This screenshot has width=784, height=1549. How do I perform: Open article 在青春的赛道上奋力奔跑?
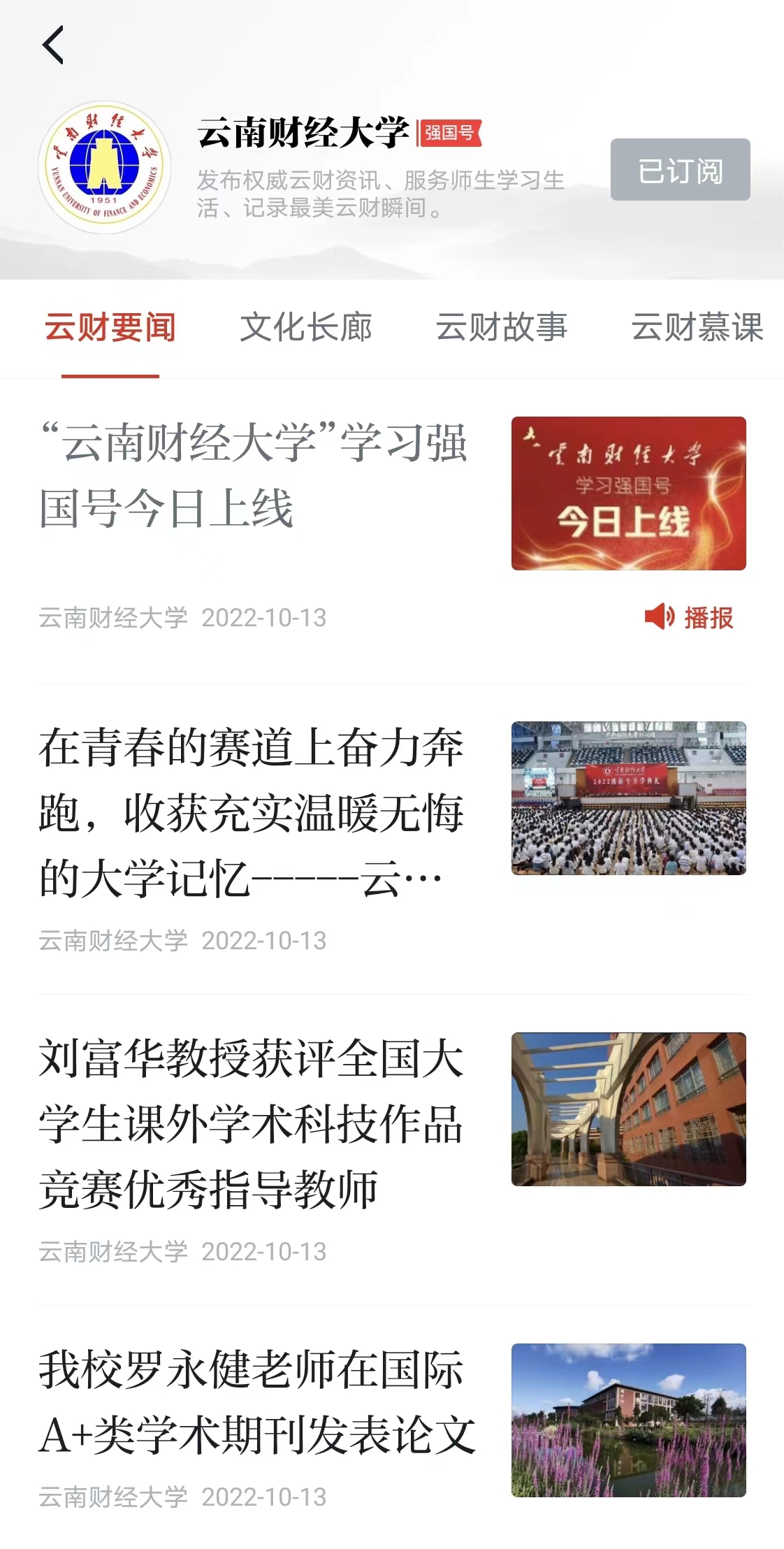[x=252, y=812]
